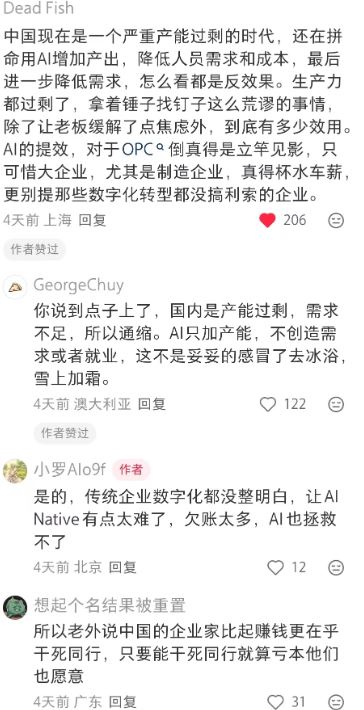Tap the emoji face on 小罗AIo9f's reply
Image resolution: width=364 pixels, height=710 pixels.
coord(336,567)
